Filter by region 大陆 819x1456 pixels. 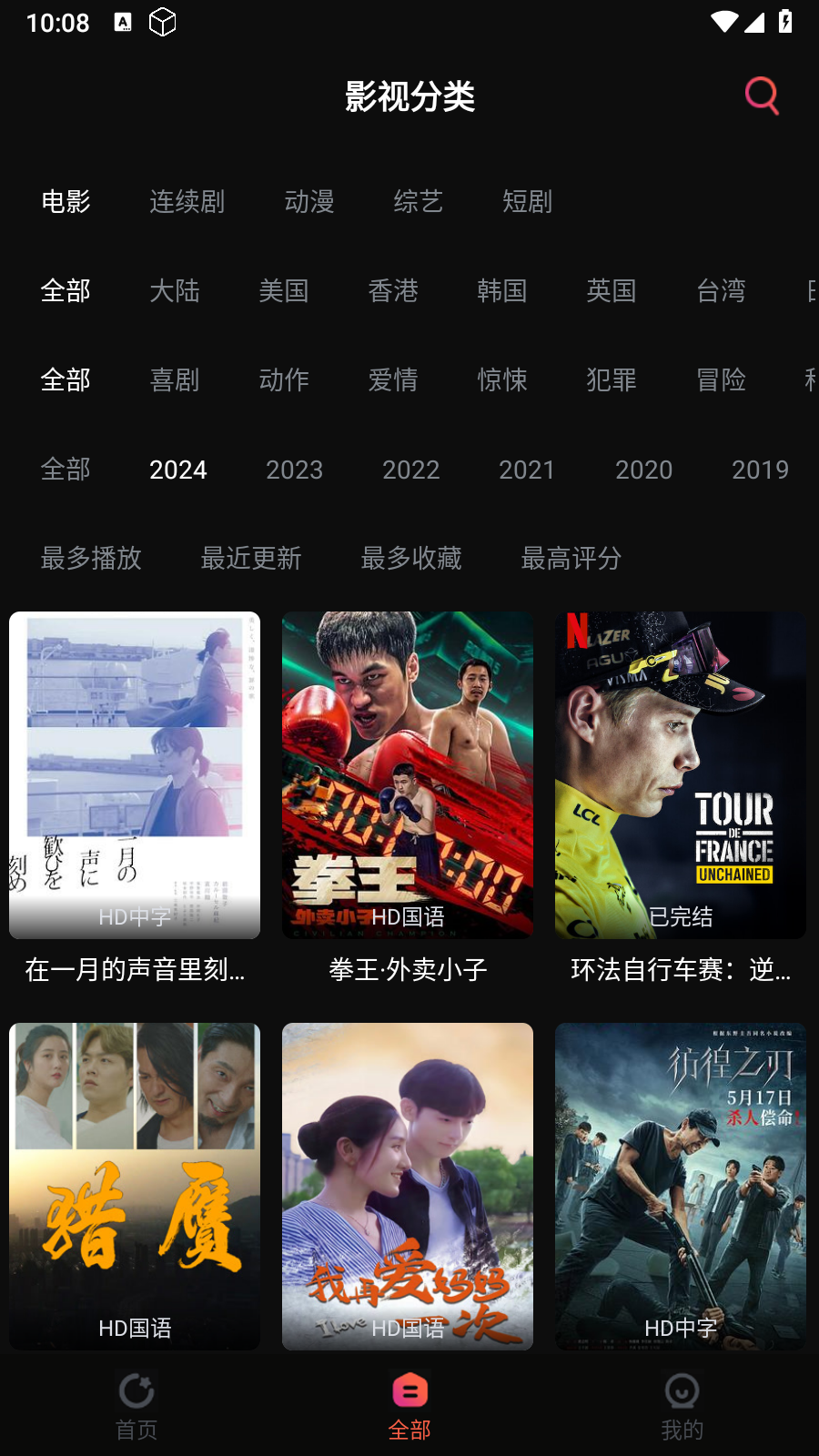coord(174,290)
